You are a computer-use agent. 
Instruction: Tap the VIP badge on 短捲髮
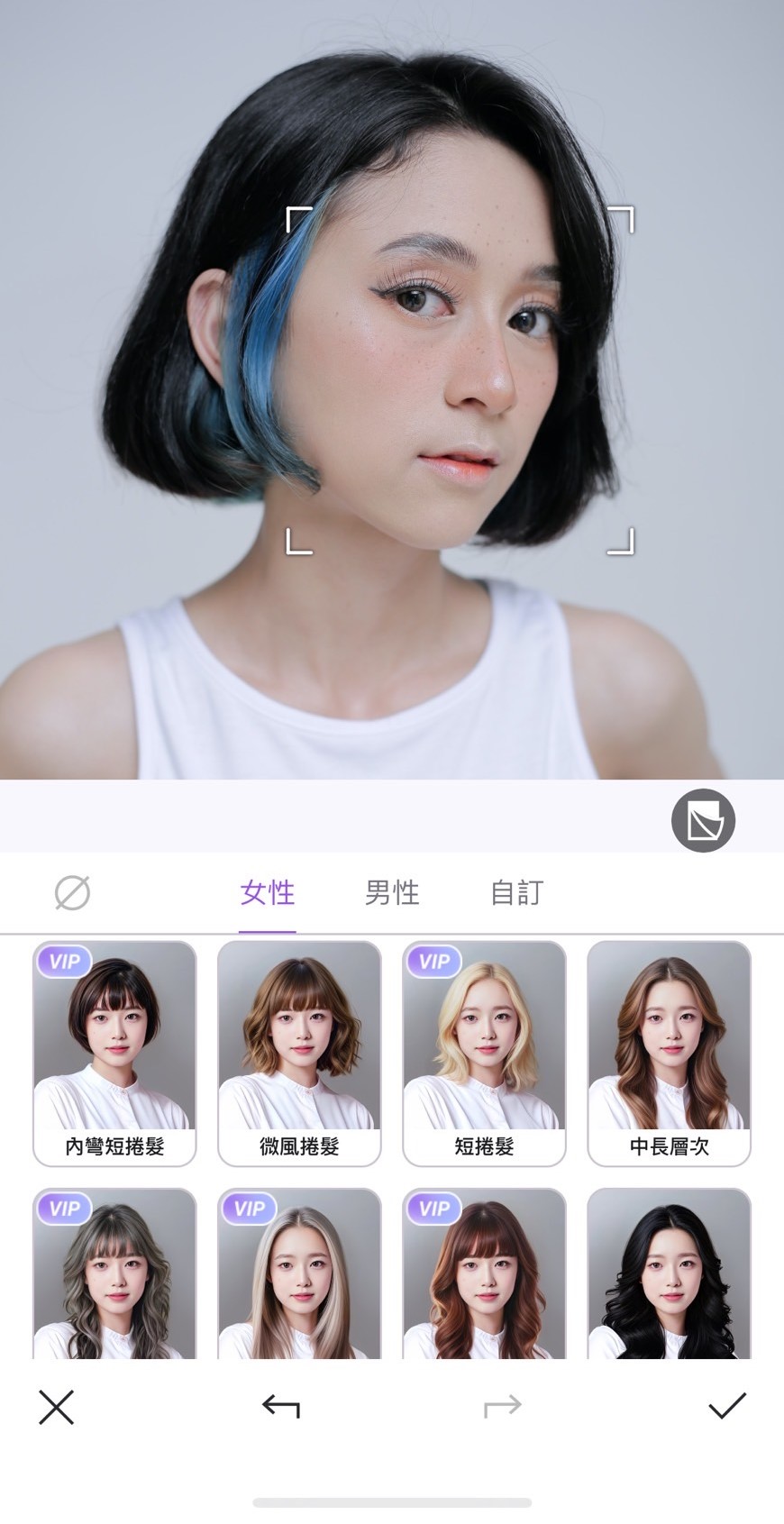coord(433,963)
